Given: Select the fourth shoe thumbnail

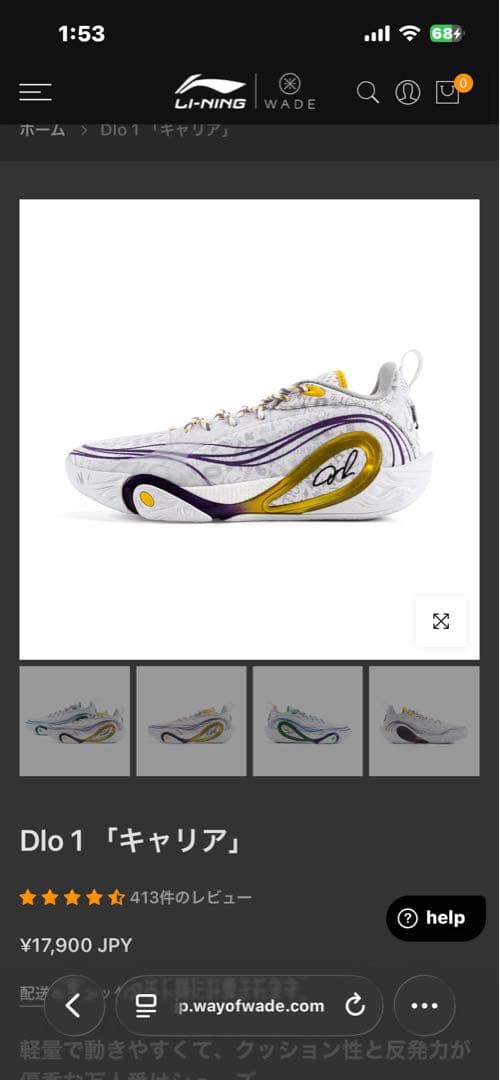Looking at the screenshot, I should tap(424, 721).
